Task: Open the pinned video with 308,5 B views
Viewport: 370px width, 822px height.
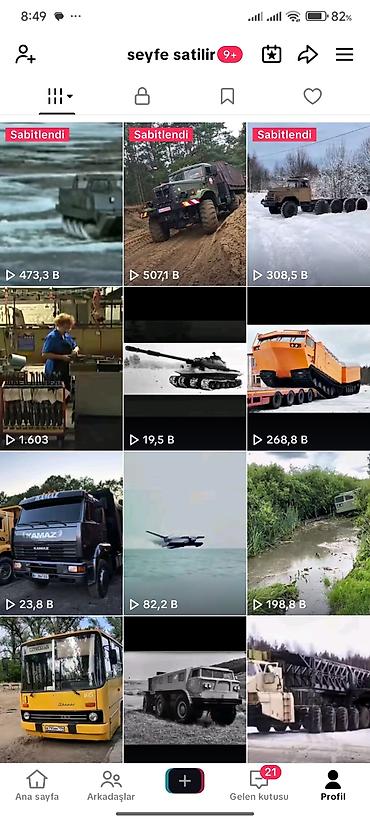Action: pyautogui.click(x=309, y=204)
